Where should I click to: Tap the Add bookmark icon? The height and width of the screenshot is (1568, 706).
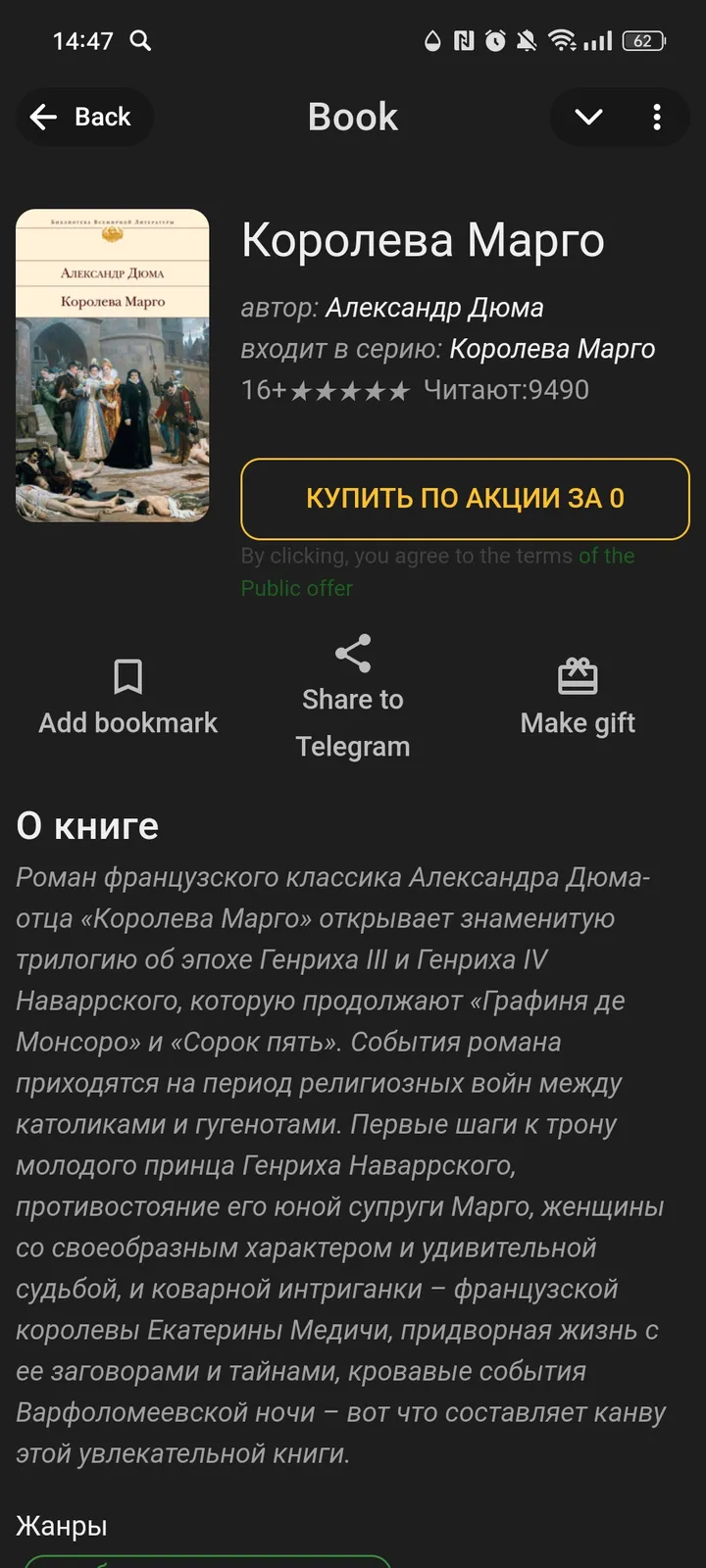pyautogui.click(x=127, y=678)
